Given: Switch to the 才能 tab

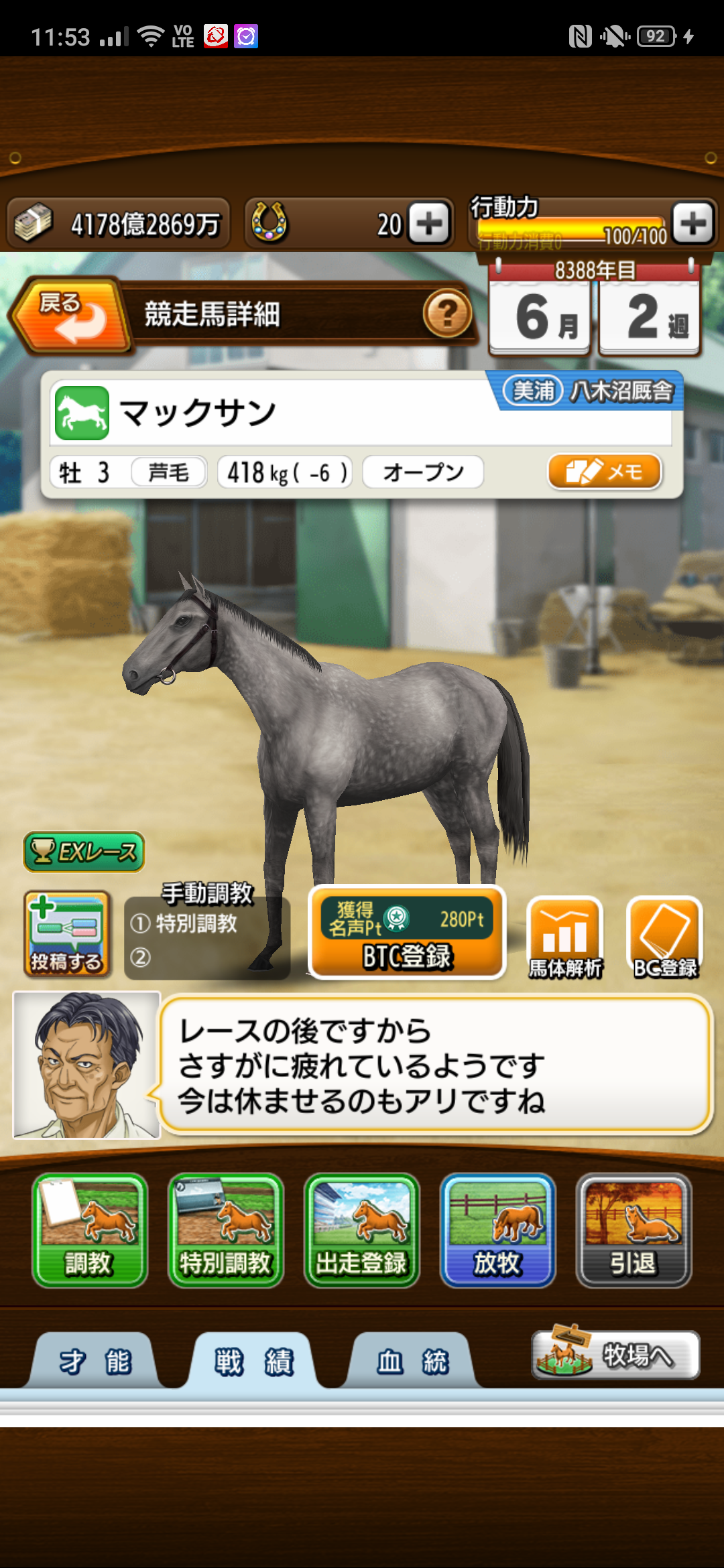Looking at the screenshot, I should tap(95, 1362).
